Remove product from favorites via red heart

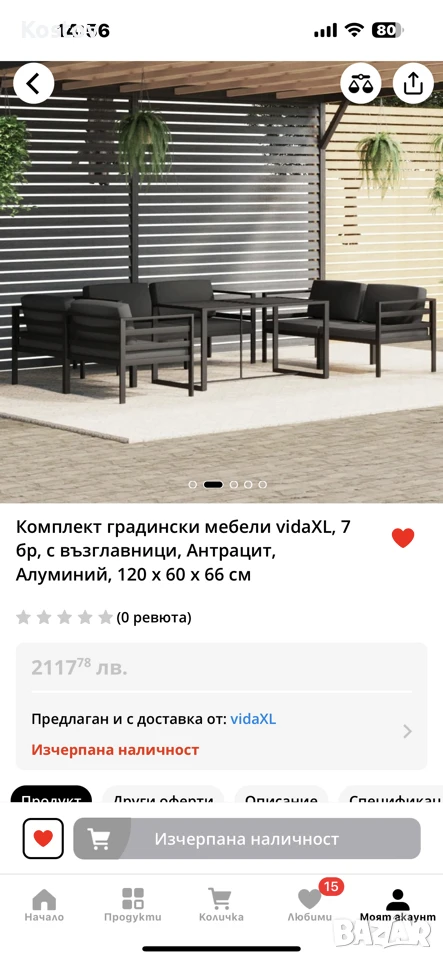[x=403, y=538]
